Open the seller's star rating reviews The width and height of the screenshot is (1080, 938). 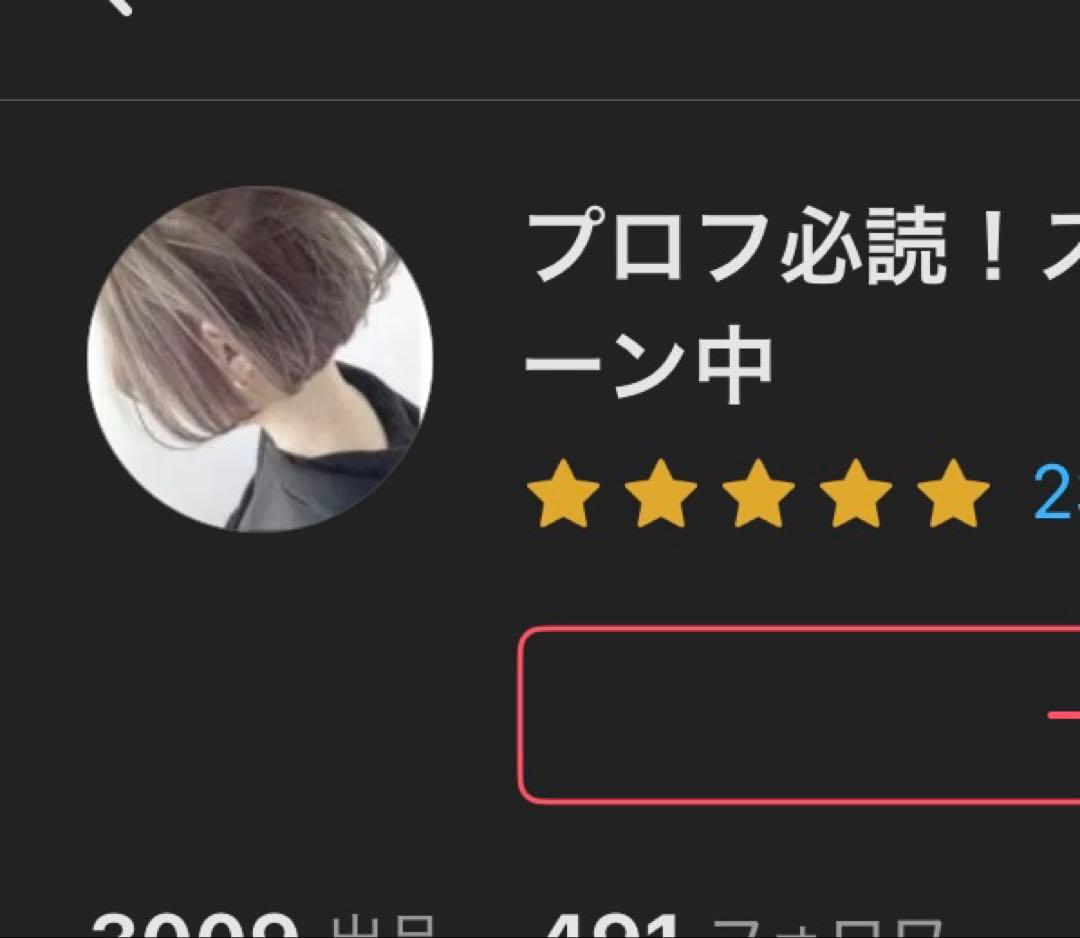pos(758,494)
